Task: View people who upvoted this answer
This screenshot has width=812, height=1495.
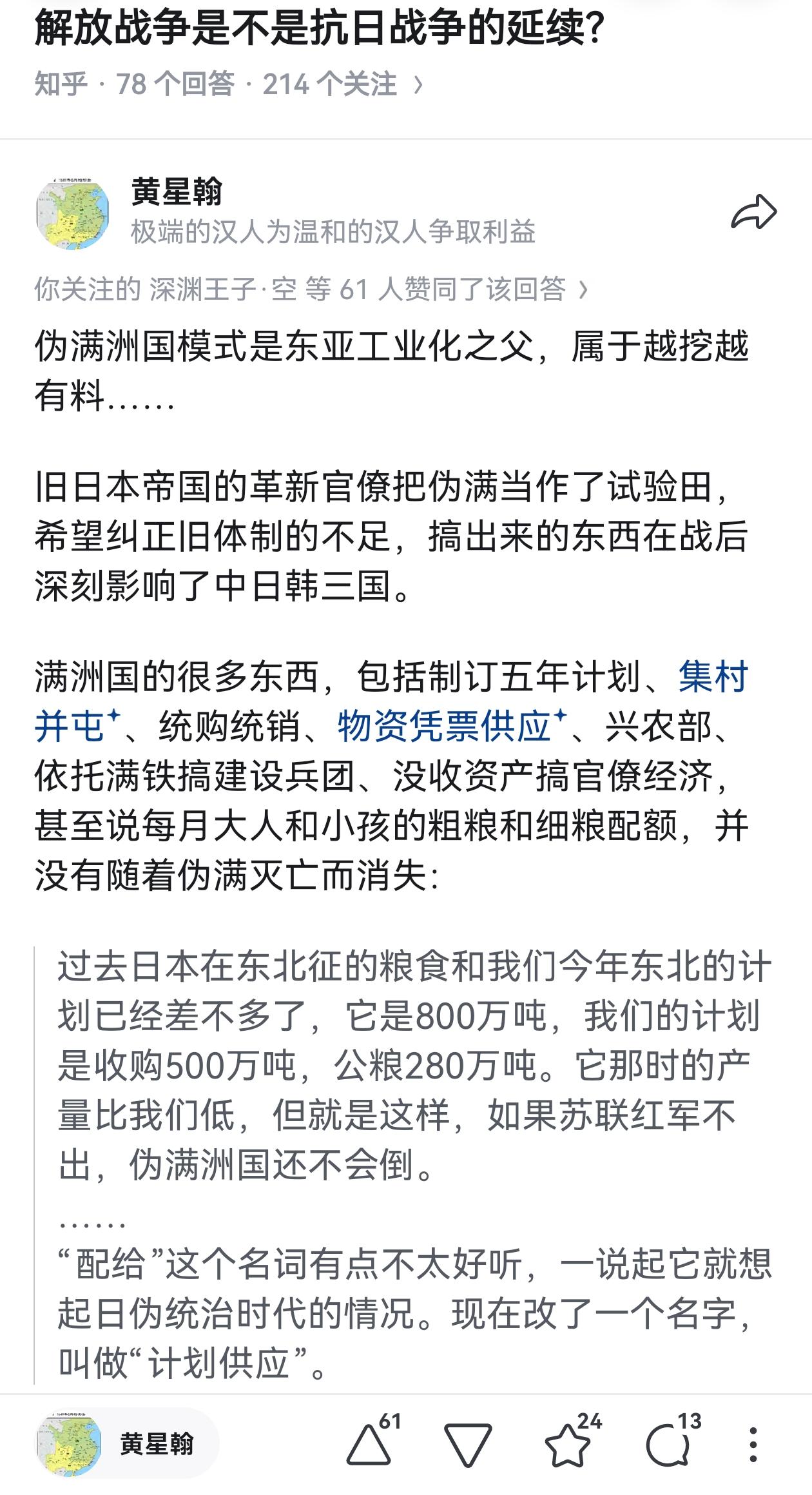Action: 311,289
